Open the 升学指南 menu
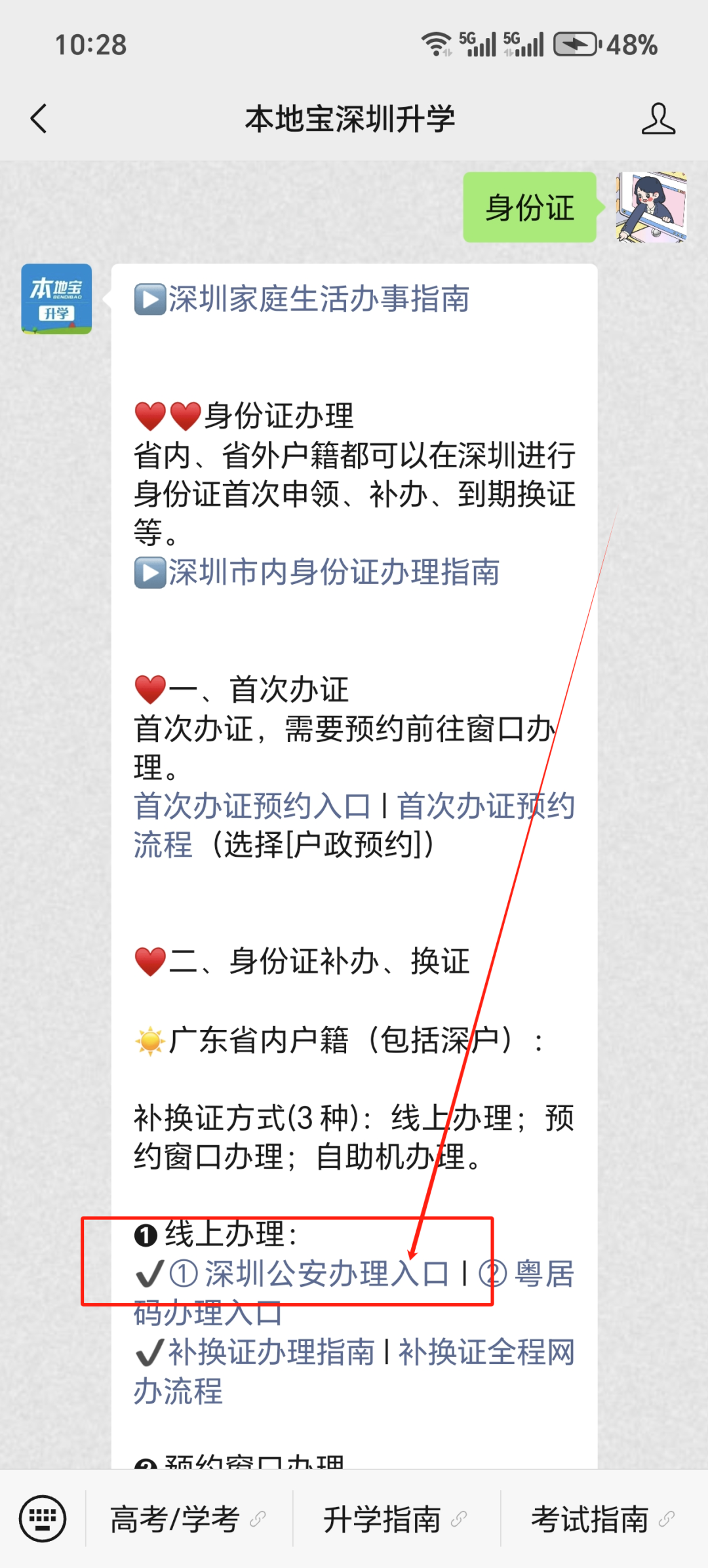This screenshot has width=708, height=1568. (382, 1519)
